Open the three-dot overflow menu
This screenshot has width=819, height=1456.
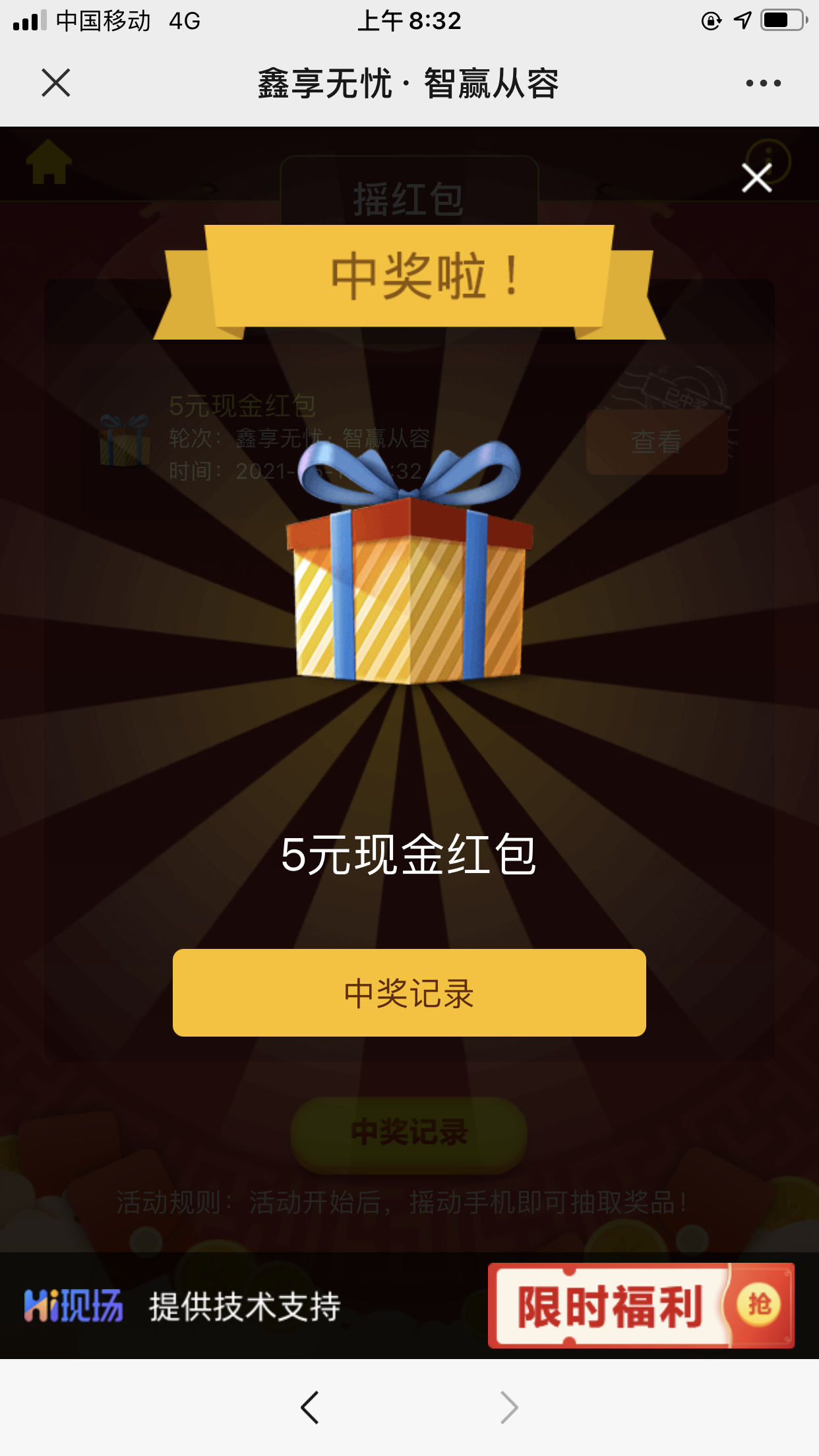(763, 84)
